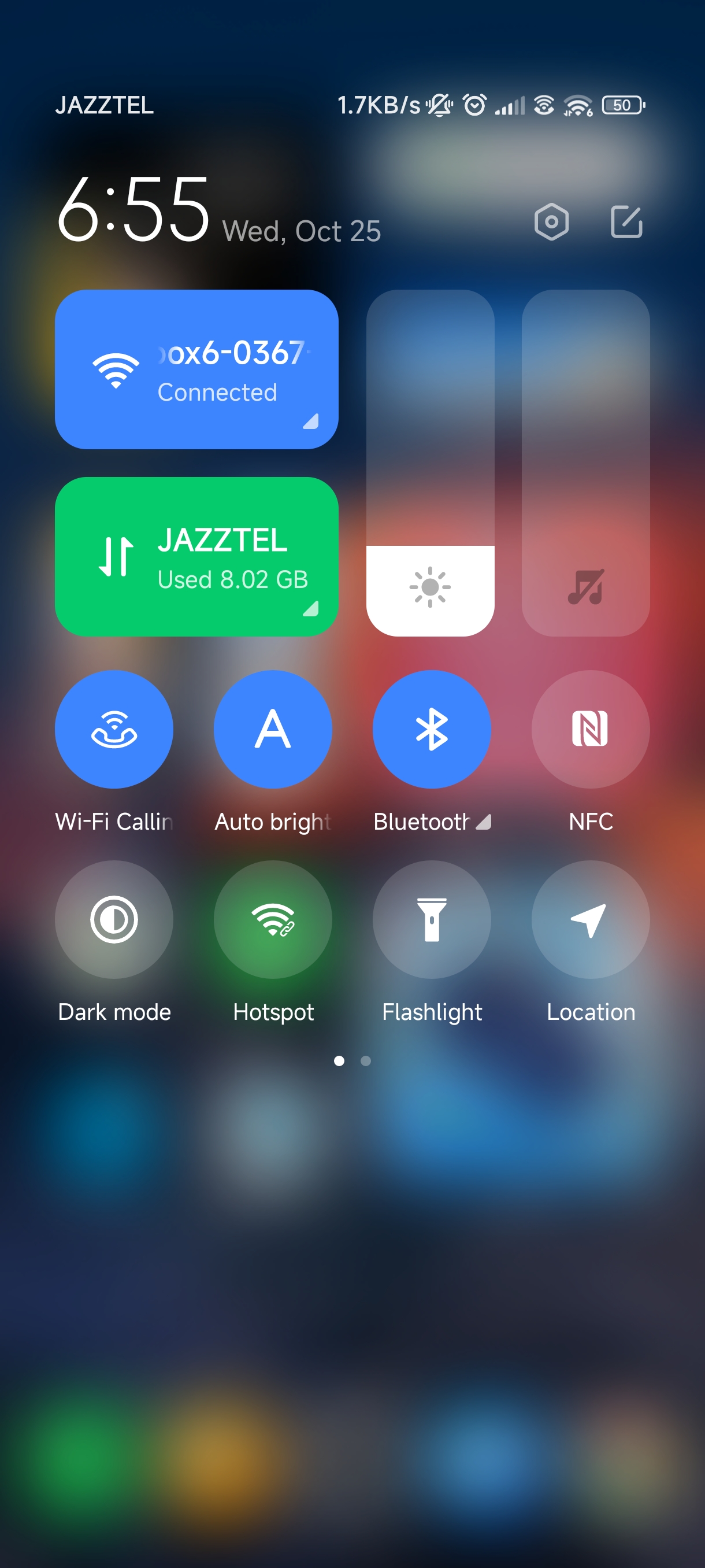Open the settings gear icon
Image resolution: width=705 pixels, height=1568 pixels.
point(551,221)
